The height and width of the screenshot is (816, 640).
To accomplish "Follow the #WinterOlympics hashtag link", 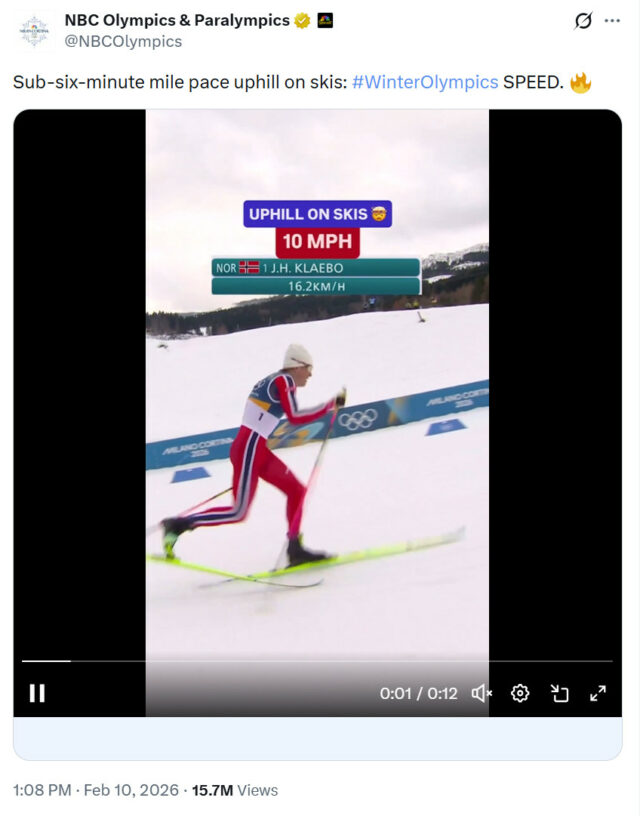I will (x=425, y=82).
